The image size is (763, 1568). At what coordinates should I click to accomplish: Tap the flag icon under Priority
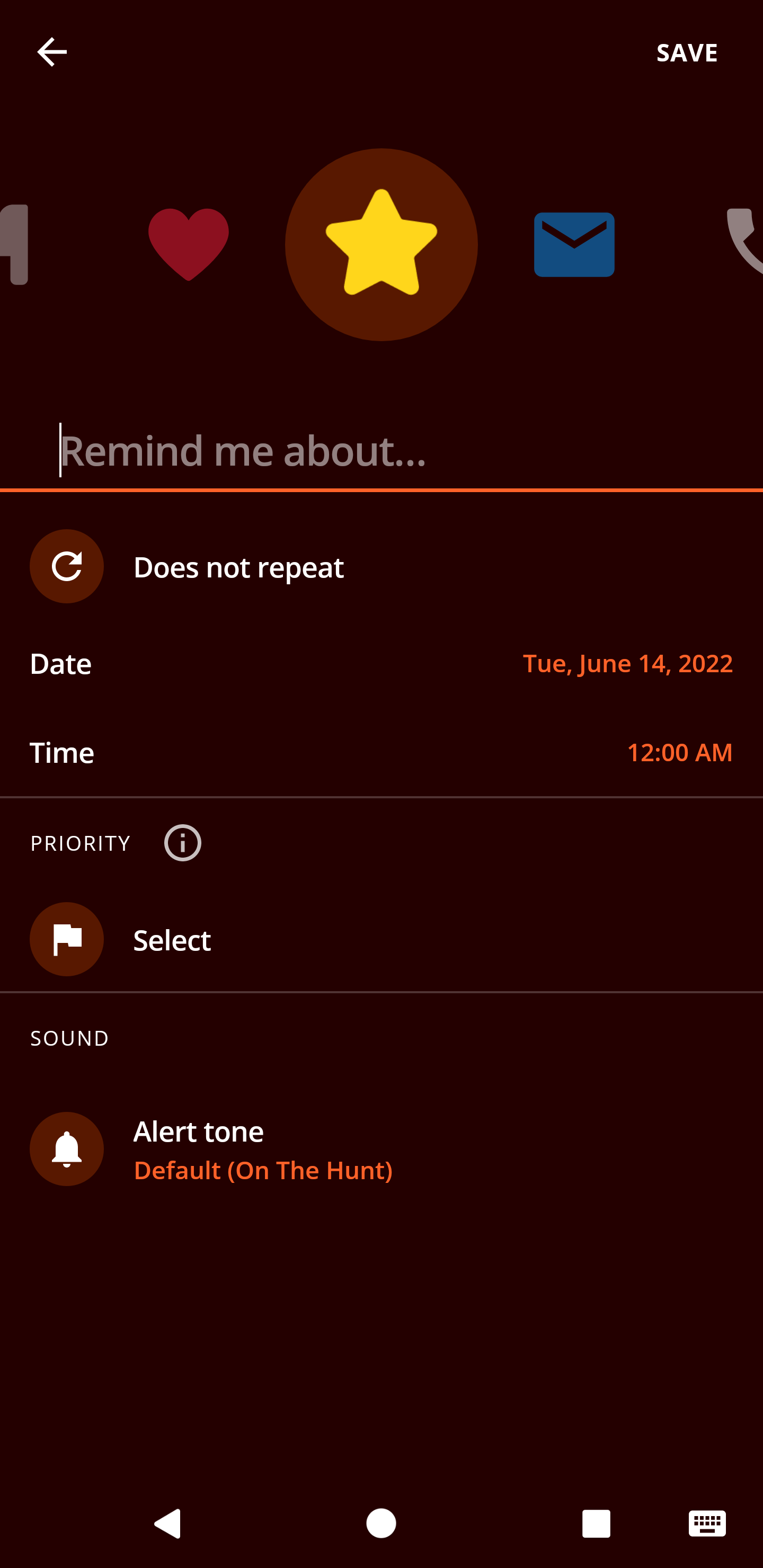pyautogui.click(x=66, y=939)
